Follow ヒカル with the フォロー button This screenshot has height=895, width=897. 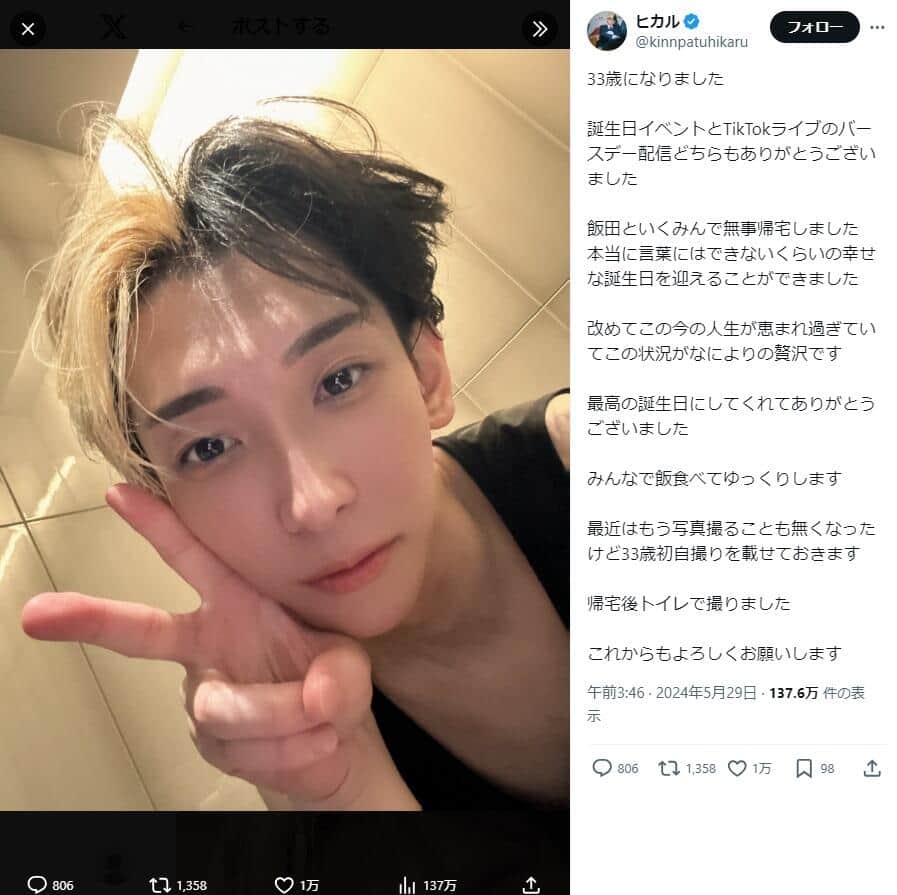[814, 27]
